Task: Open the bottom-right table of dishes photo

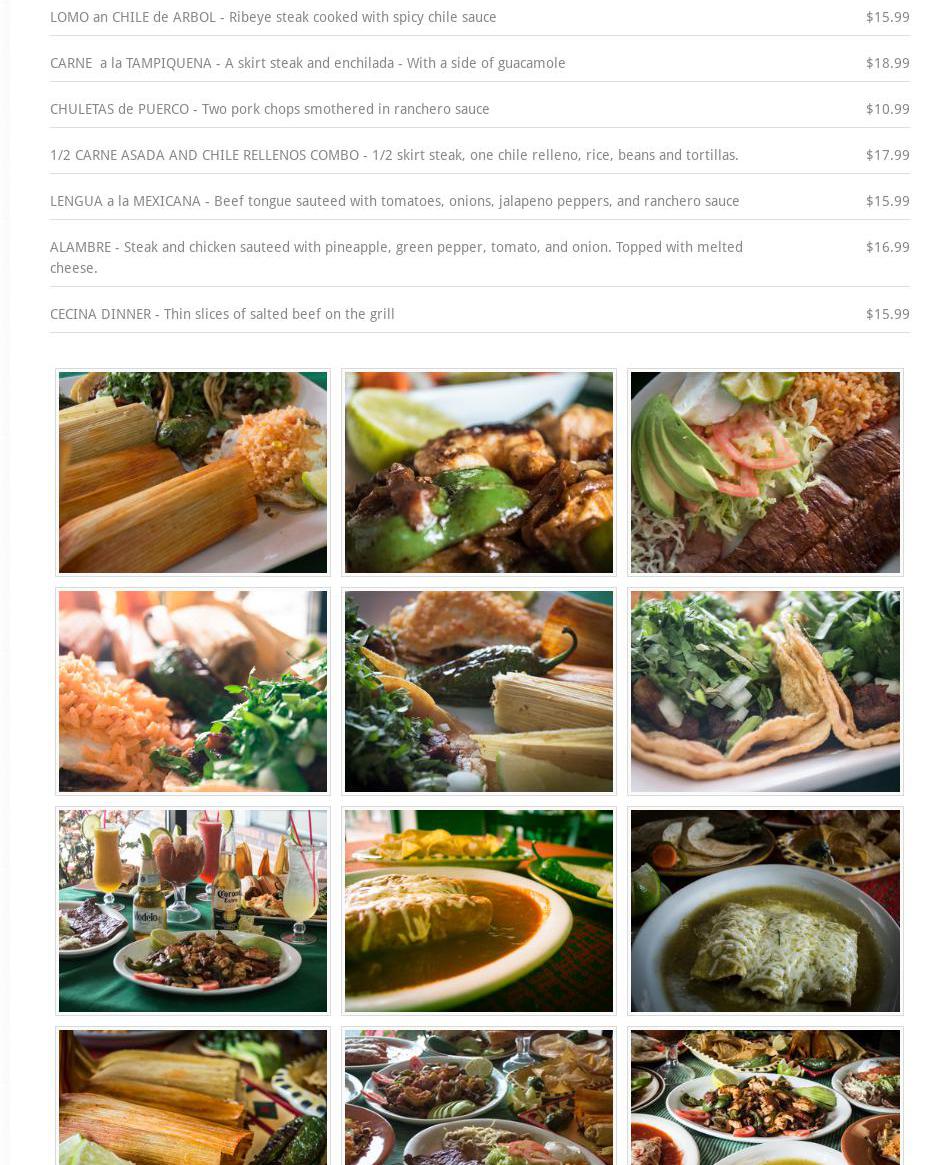Action: coord(765,1097)
